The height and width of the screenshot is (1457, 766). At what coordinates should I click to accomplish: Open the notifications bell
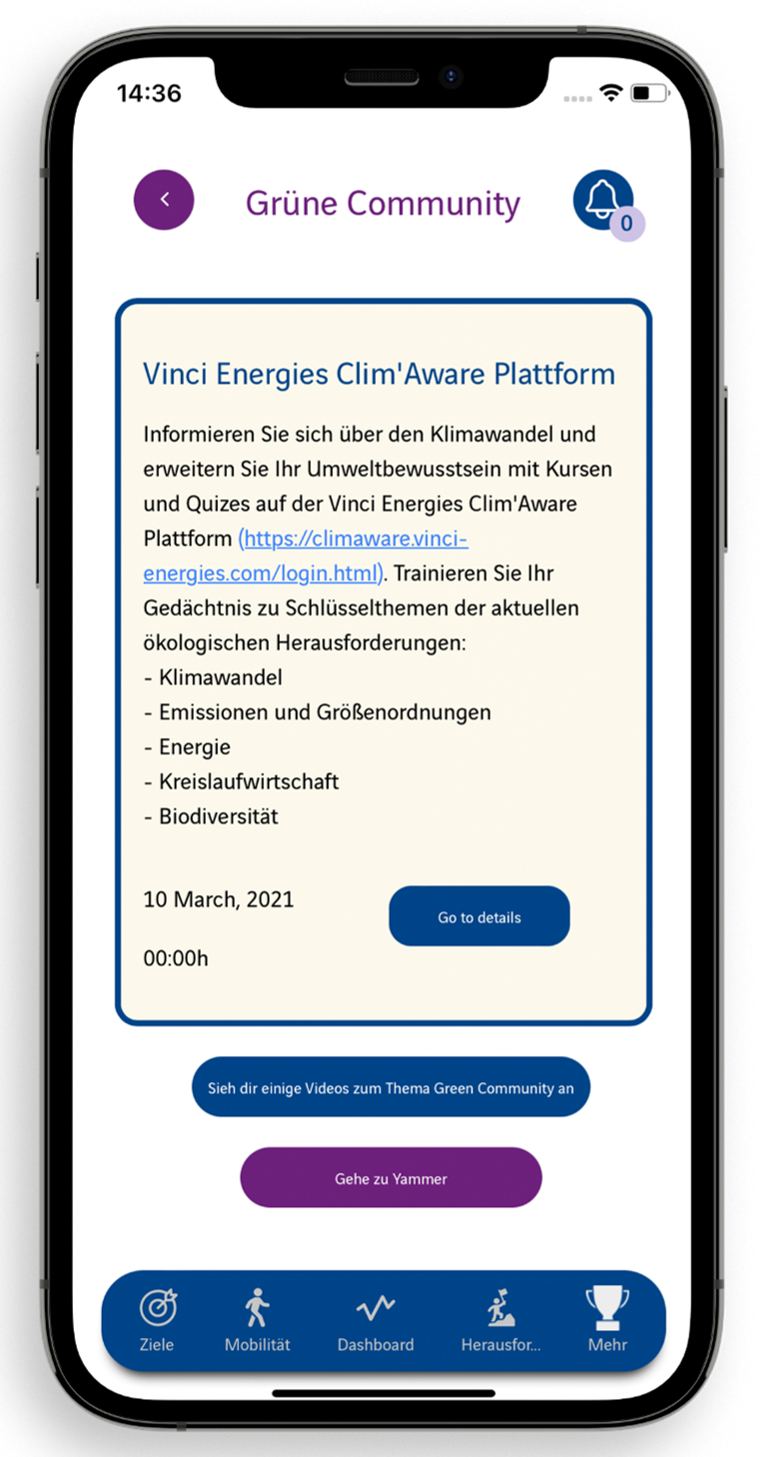(603, 200)
